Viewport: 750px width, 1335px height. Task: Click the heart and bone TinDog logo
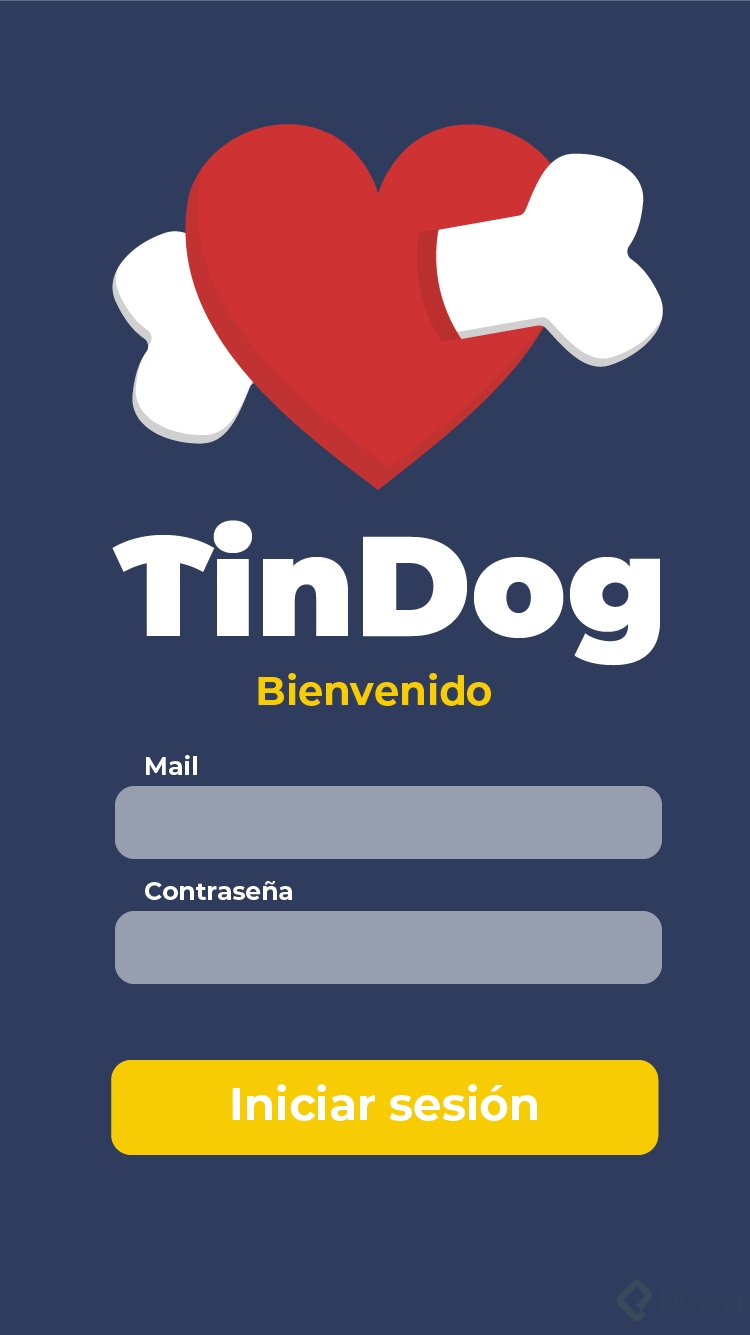(x=385, y=300)
